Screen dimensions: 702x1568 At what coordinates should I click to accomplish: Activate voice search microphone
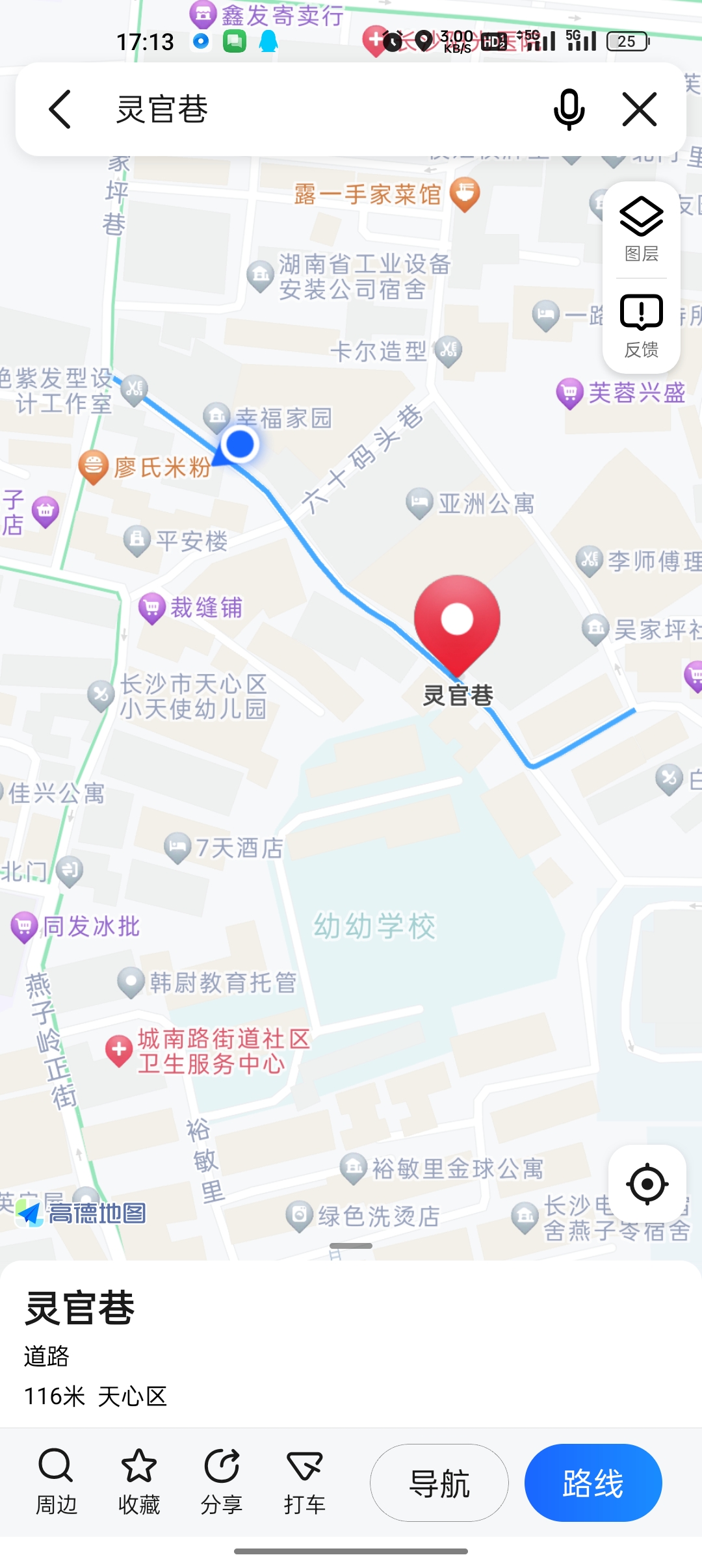569,109
